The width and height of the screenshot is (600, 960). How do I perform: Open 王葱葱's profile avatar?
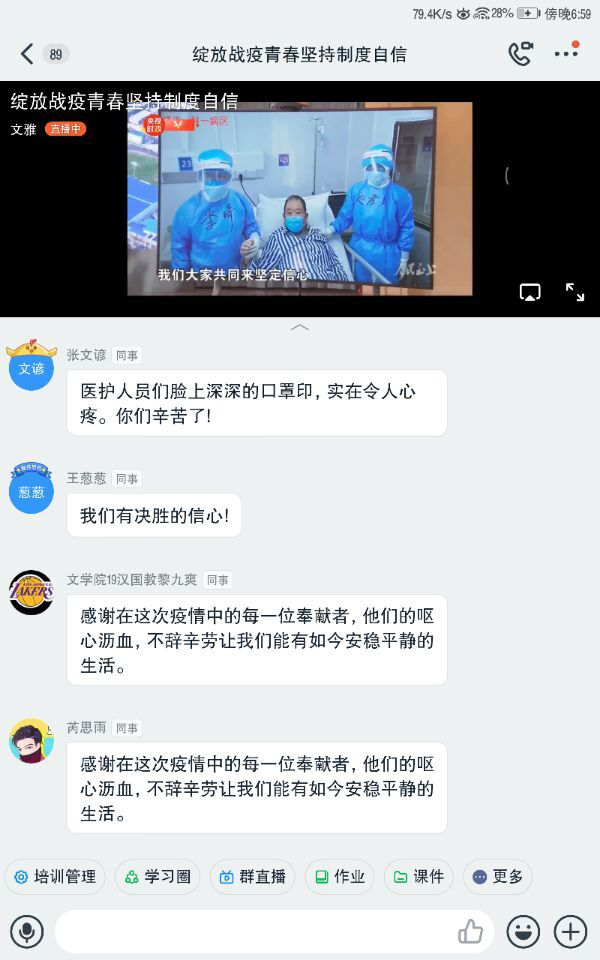(x=31, y=491)
